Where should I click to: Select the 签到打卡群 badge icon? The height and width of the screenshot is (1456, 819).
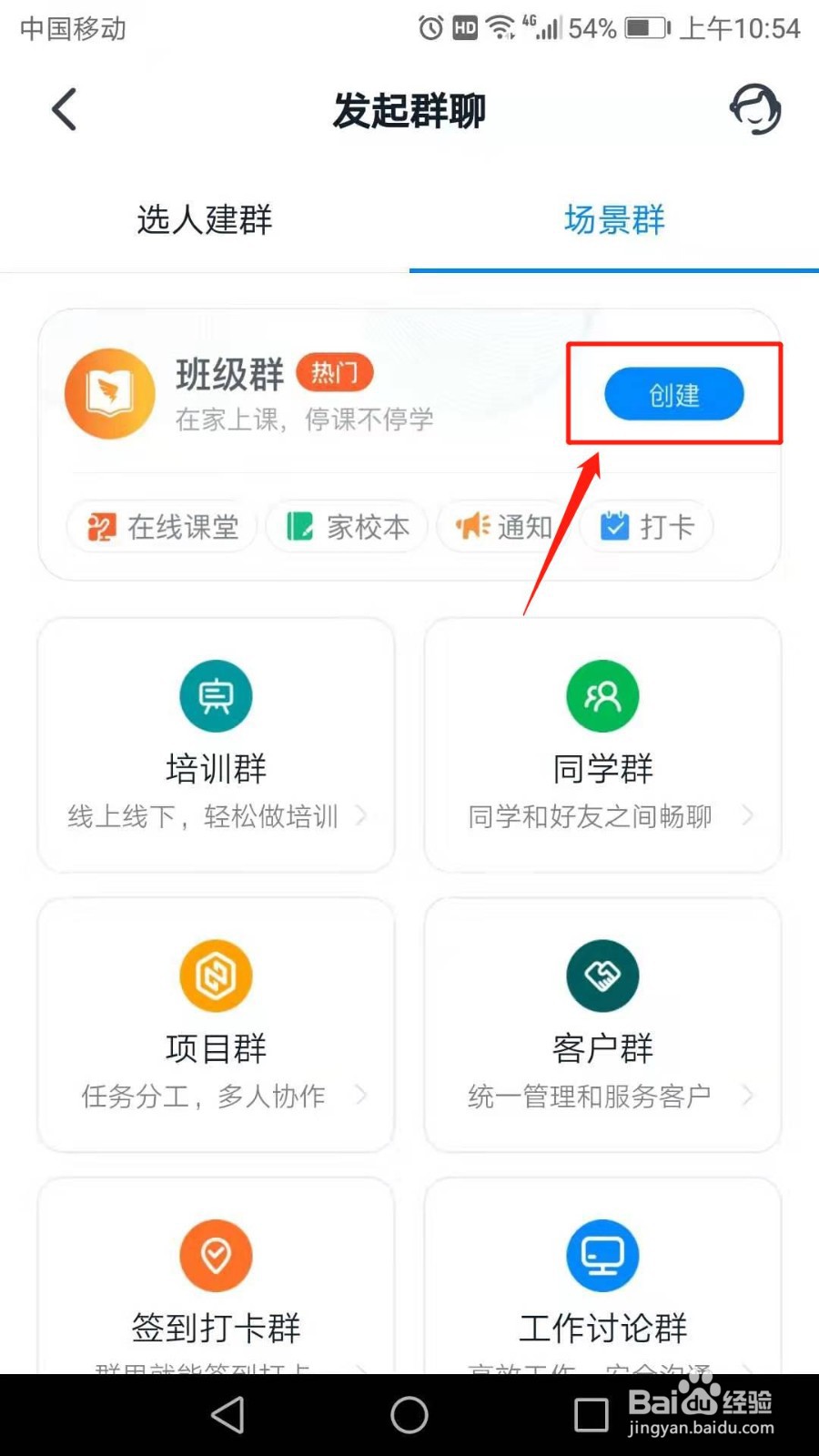(x=215, y=1255)
